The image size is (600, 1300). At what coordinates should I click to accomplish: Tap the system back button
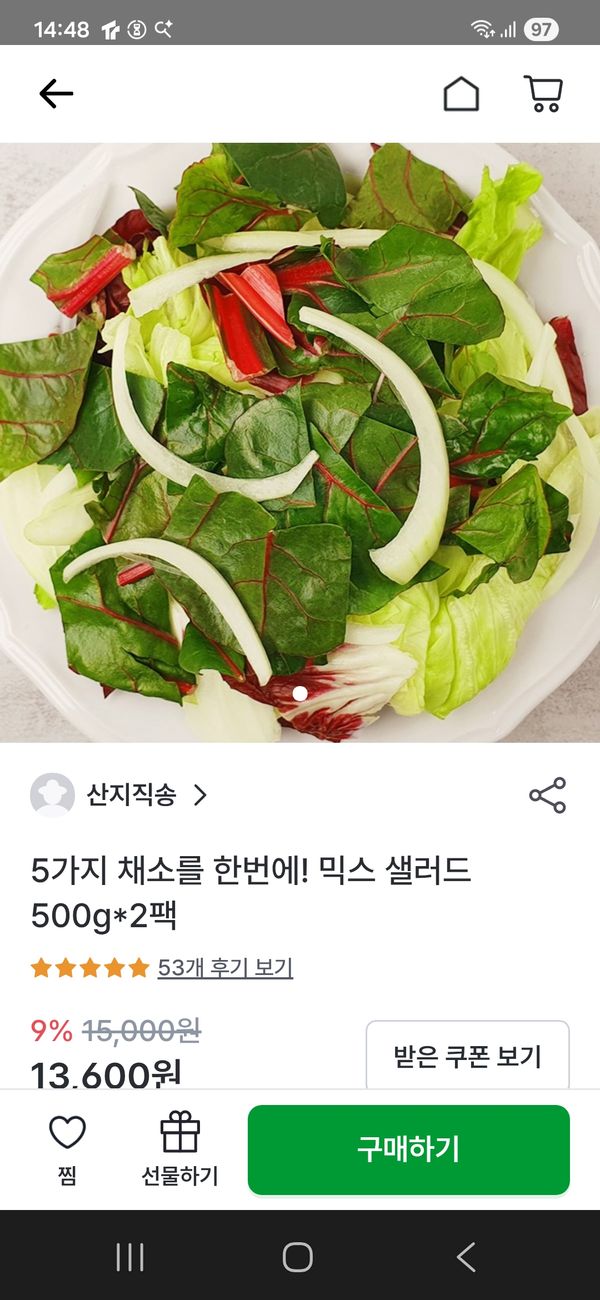[x=466, y=1257]
